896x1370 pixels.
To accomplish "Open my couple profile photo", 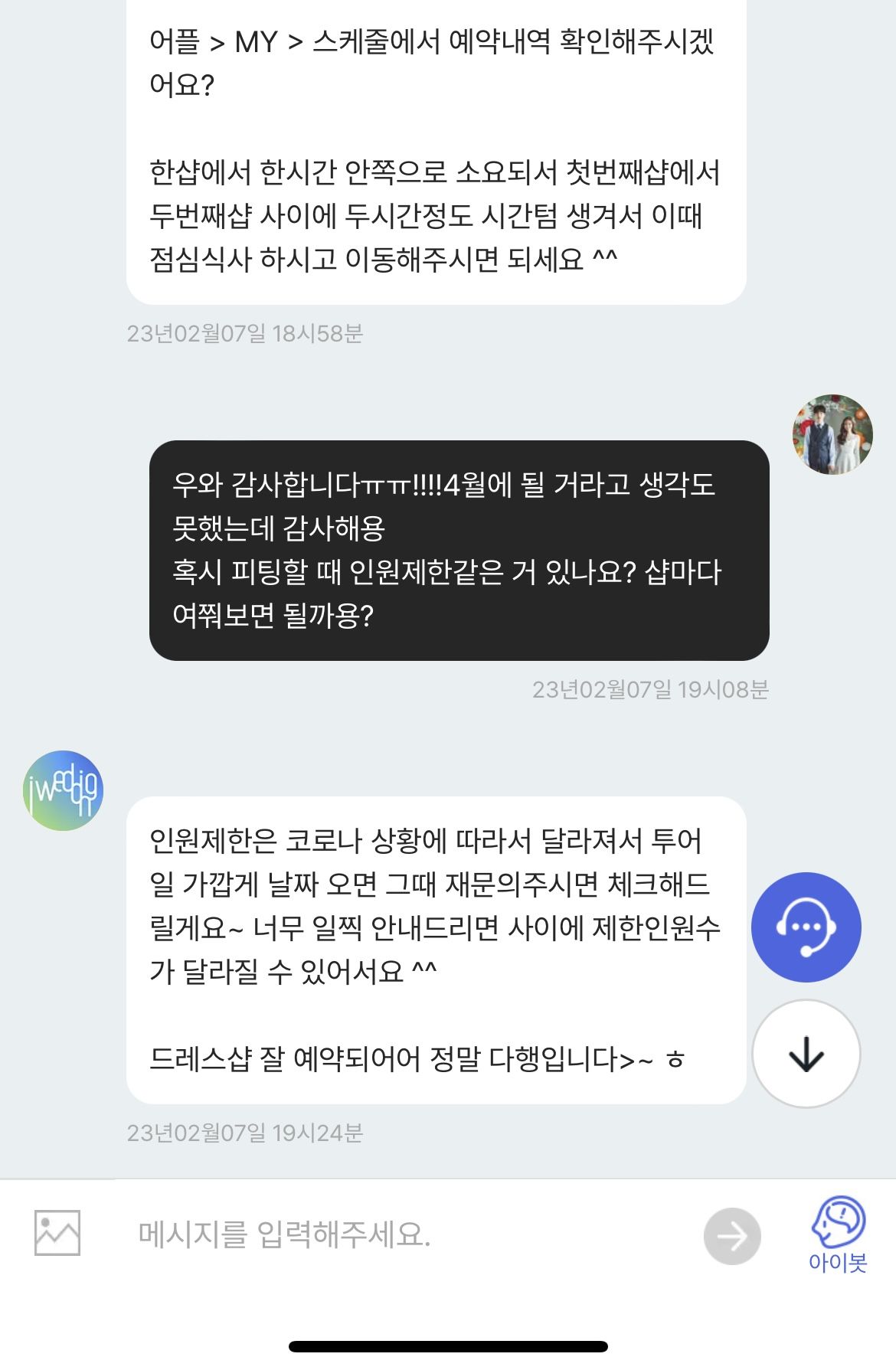I will tap(832, 434).
